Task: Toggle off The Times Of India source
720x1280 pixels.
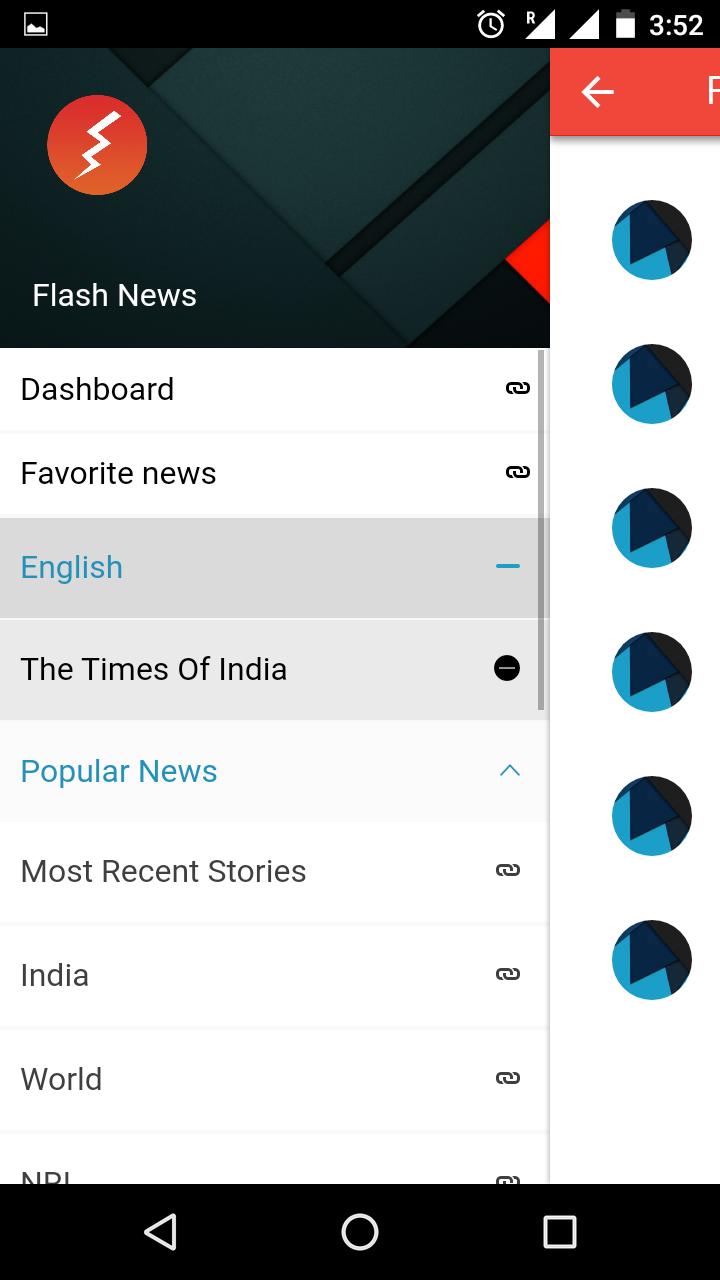Action: 508,668
